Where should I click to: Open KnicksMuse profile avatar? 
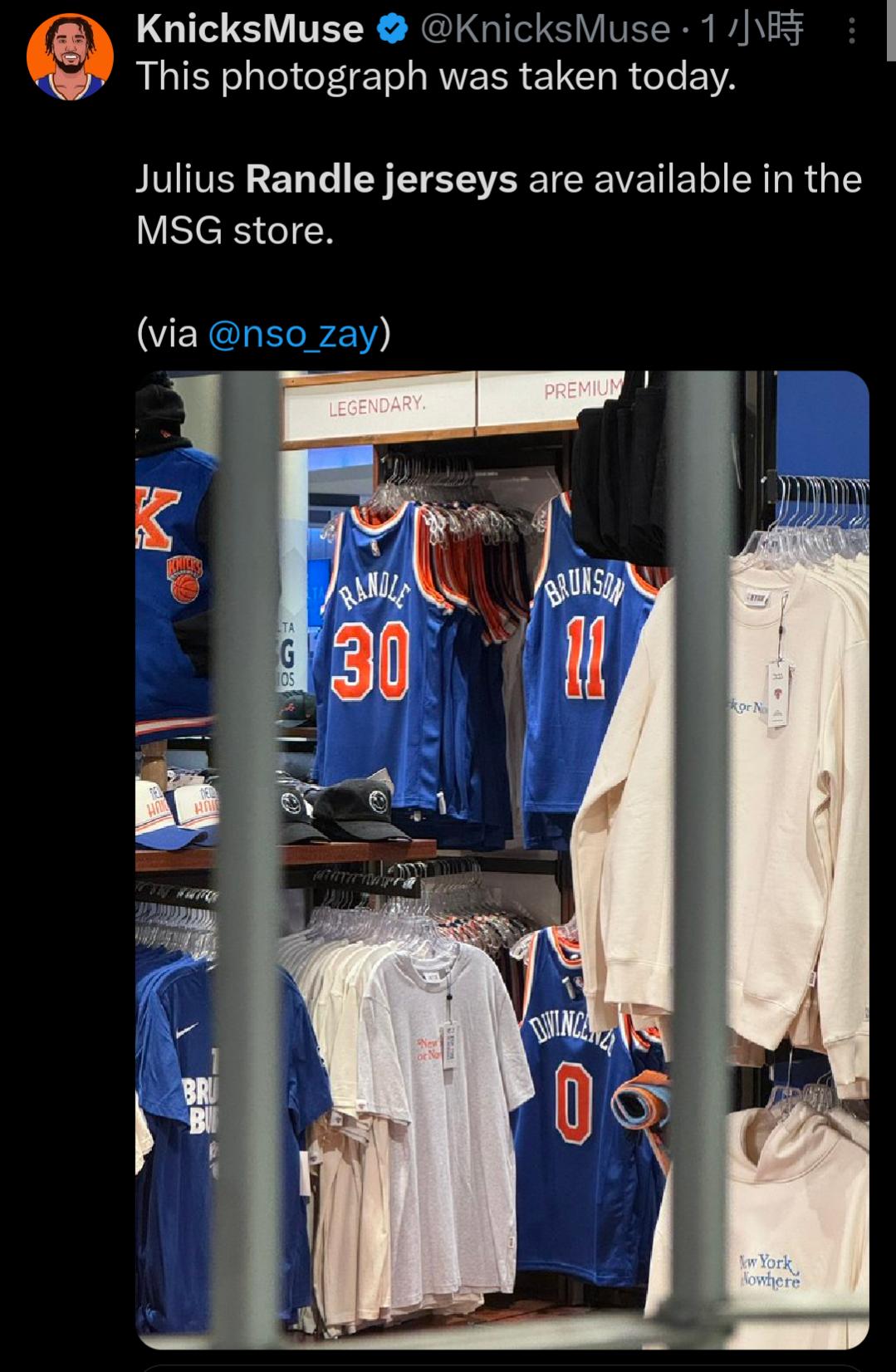coord(70,56)
